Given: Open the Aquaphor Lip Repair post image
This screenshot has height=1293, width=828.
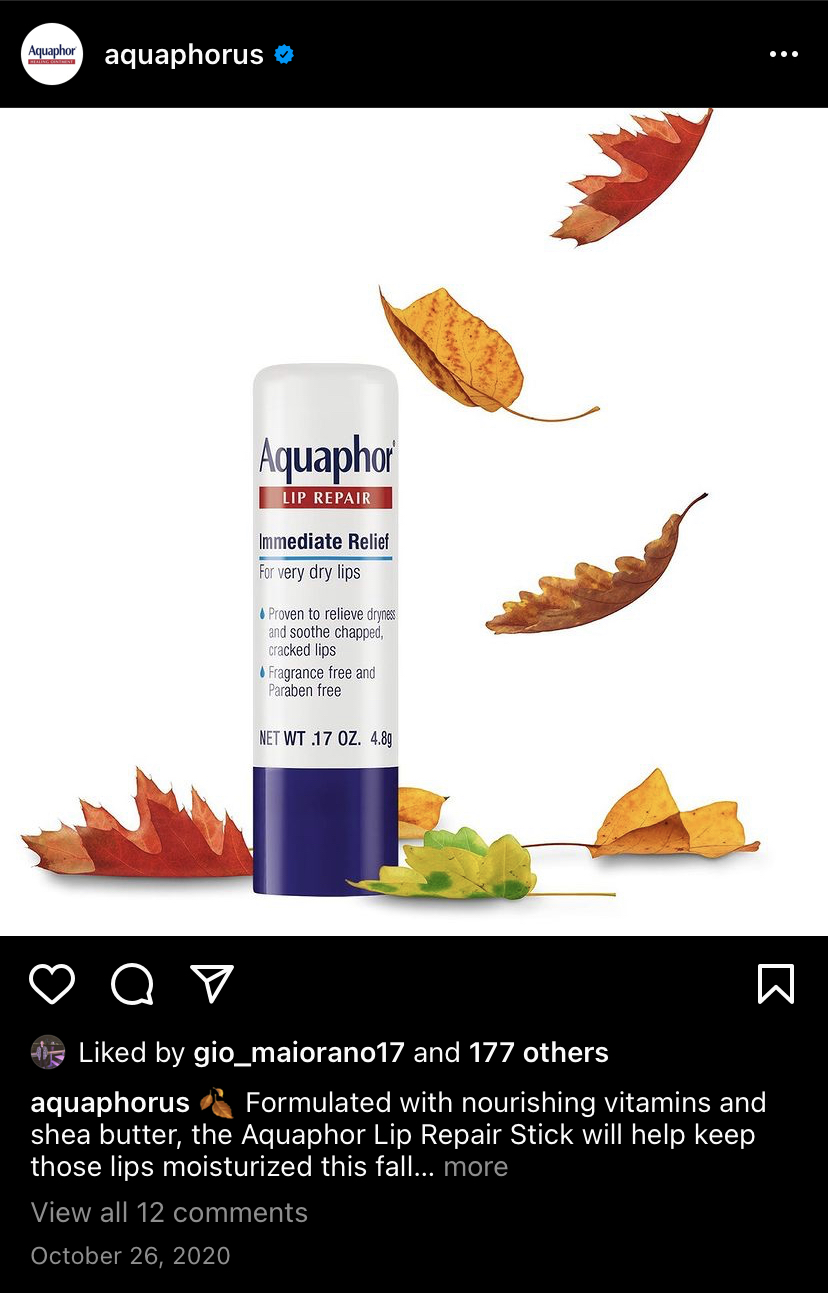Looking at the screenshot, I should [x=414, y=520].
